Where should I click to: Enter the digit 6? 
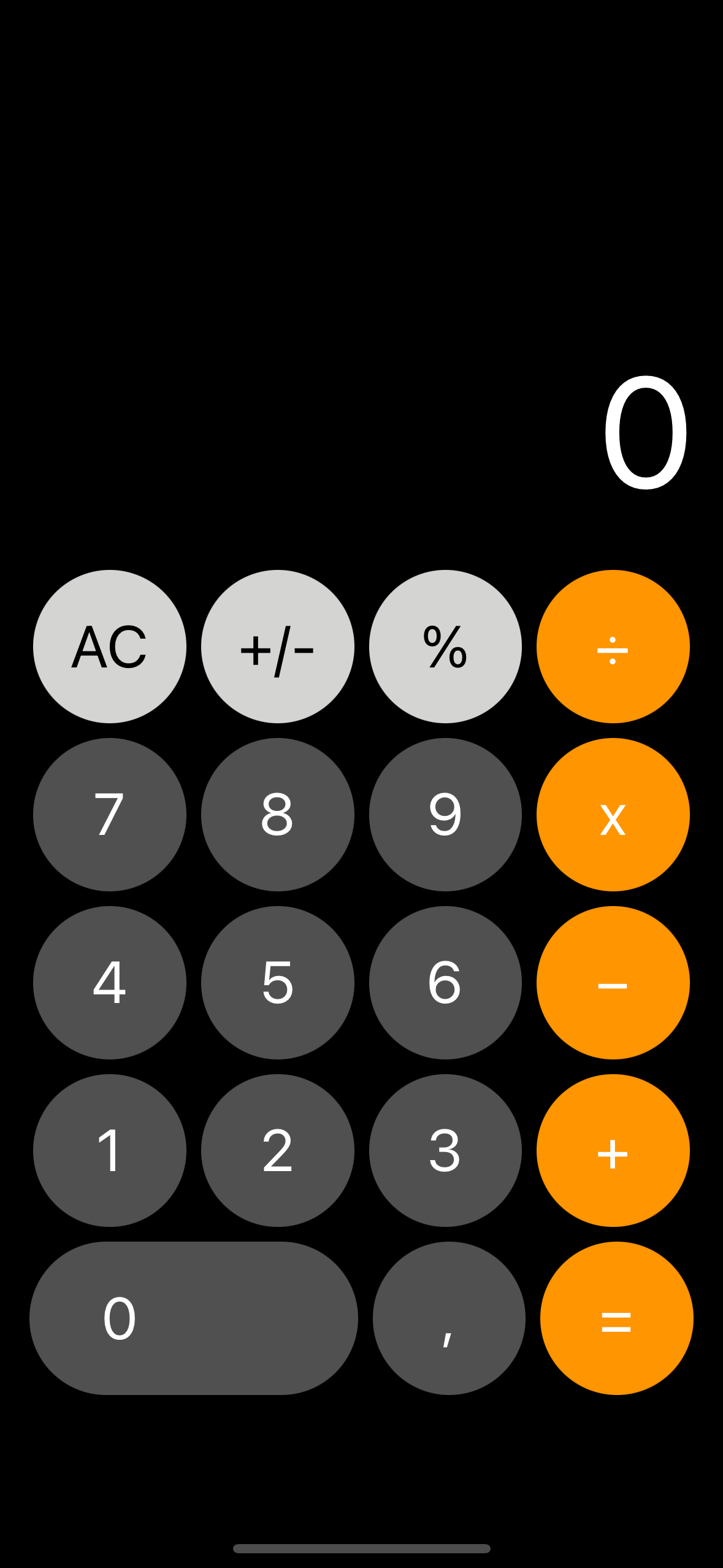click(x=445, y=982)
